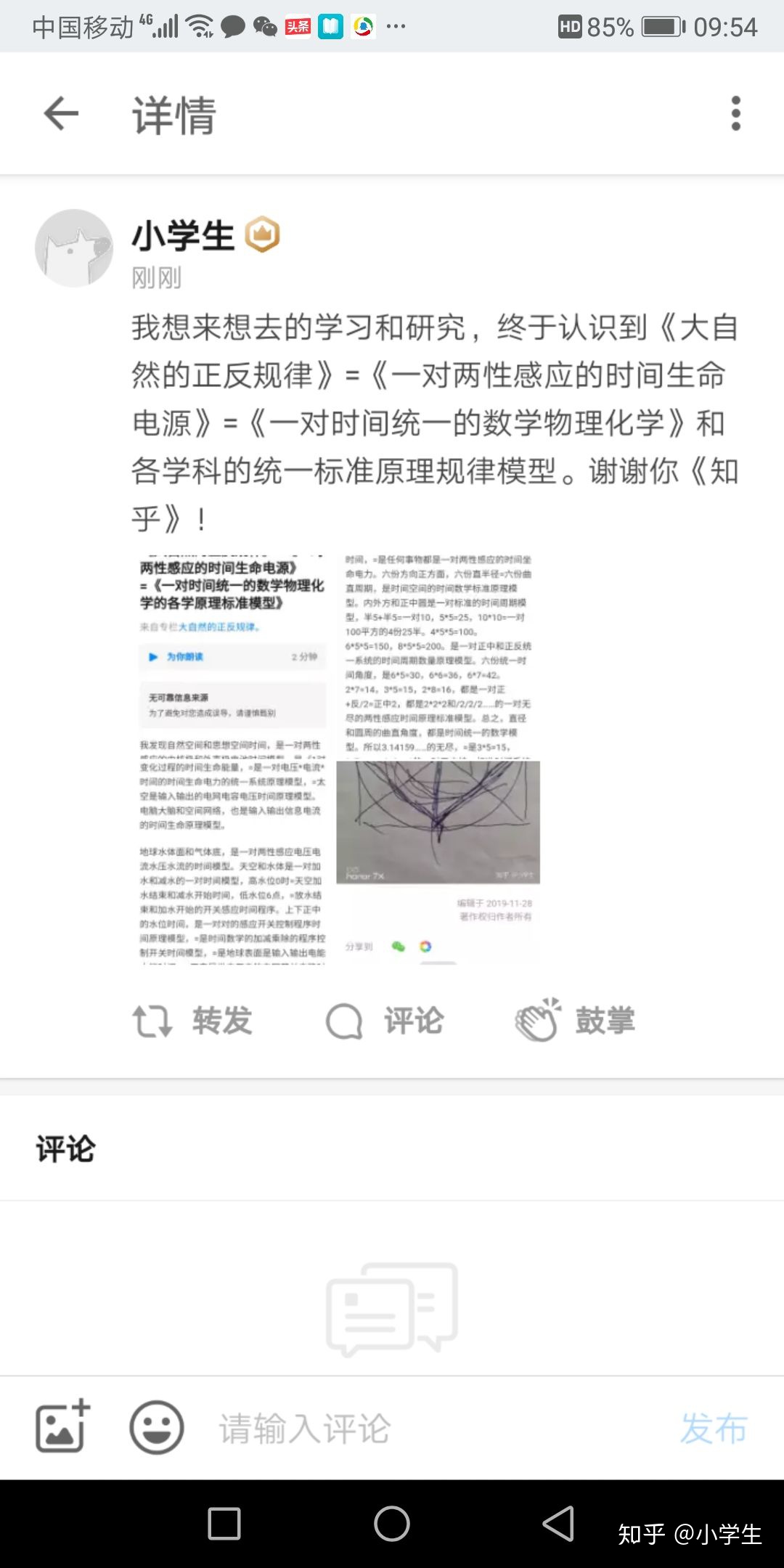Go back using the top arrow
The height and width of the screenshot is (1568, 784).
tap(61, 114)
